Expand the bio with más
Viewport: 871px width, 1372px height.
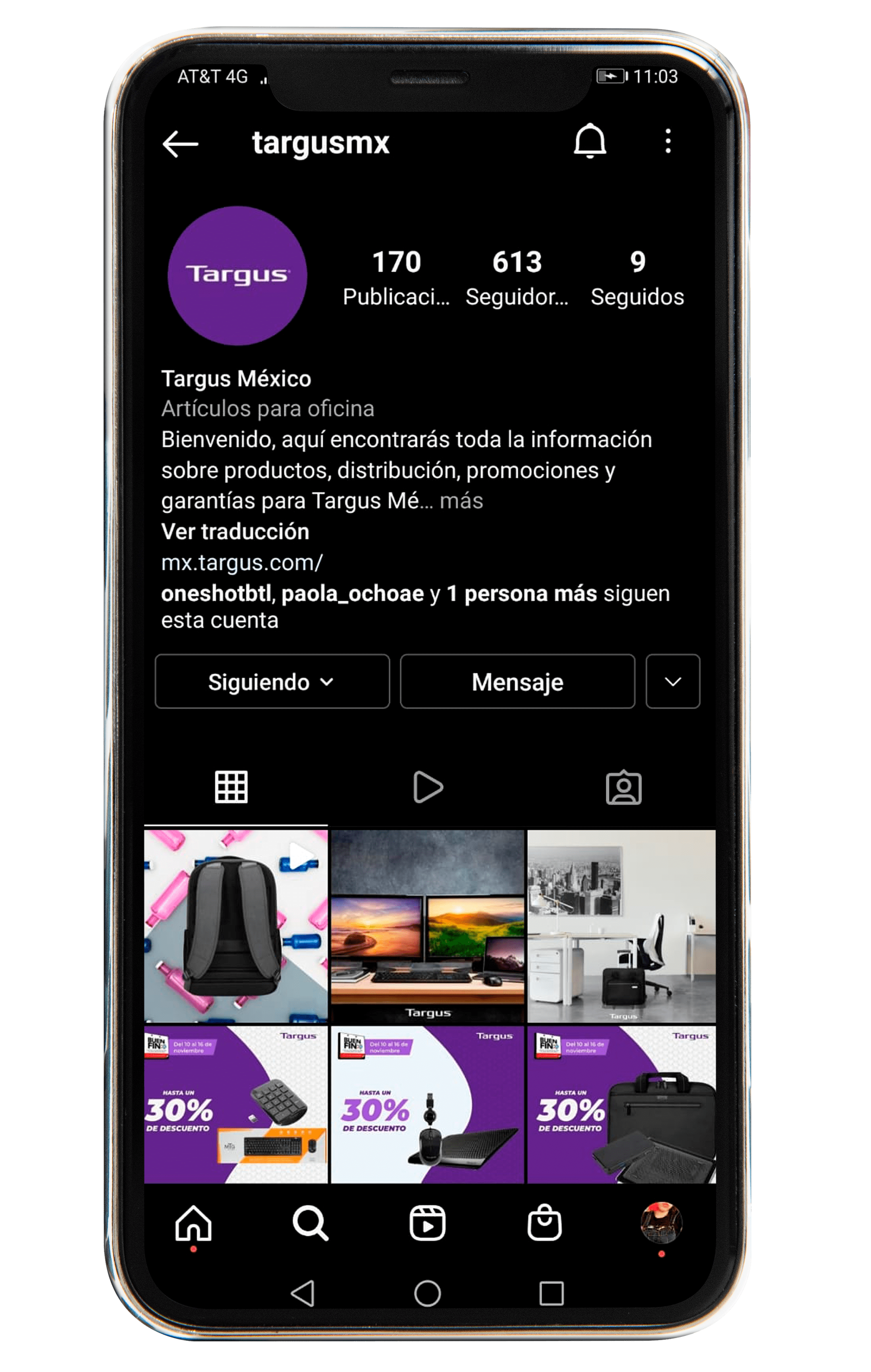[x=461, y=501]
